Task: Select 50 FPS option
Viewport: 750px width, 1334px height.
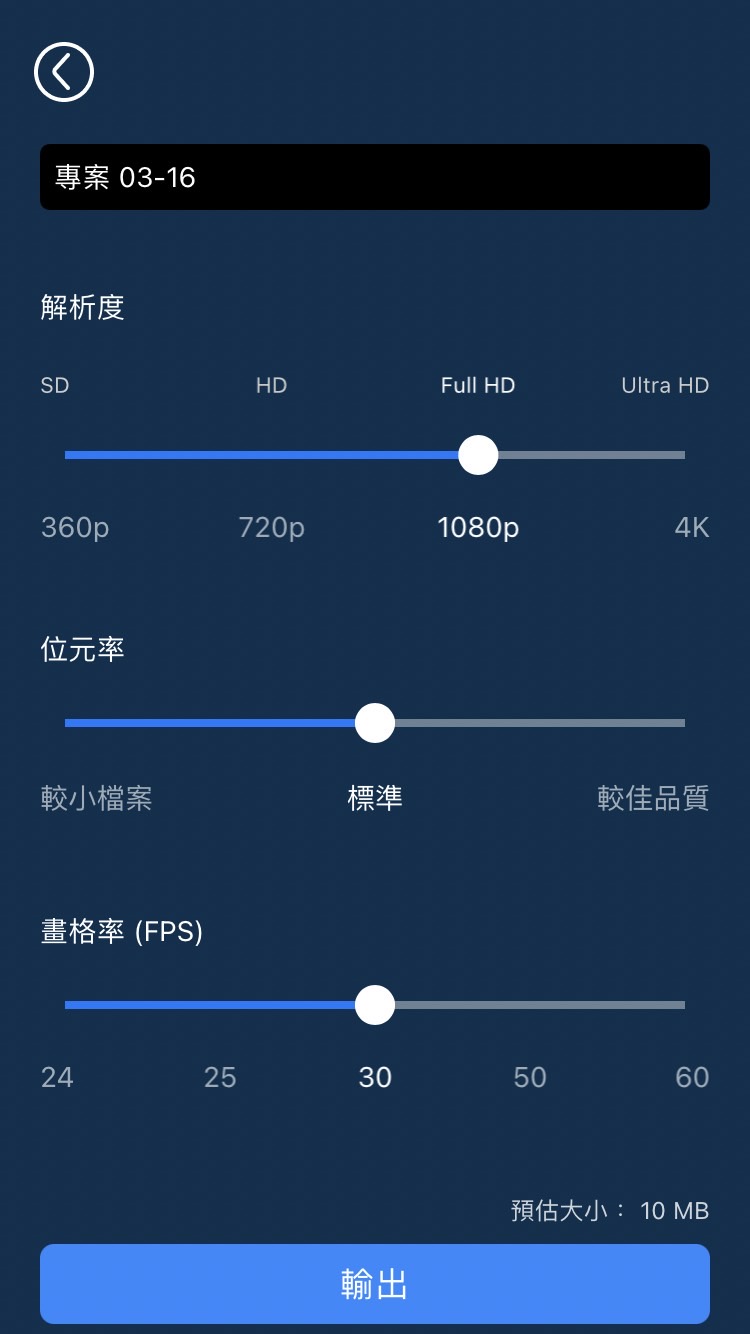Action: coord(530,1077)
